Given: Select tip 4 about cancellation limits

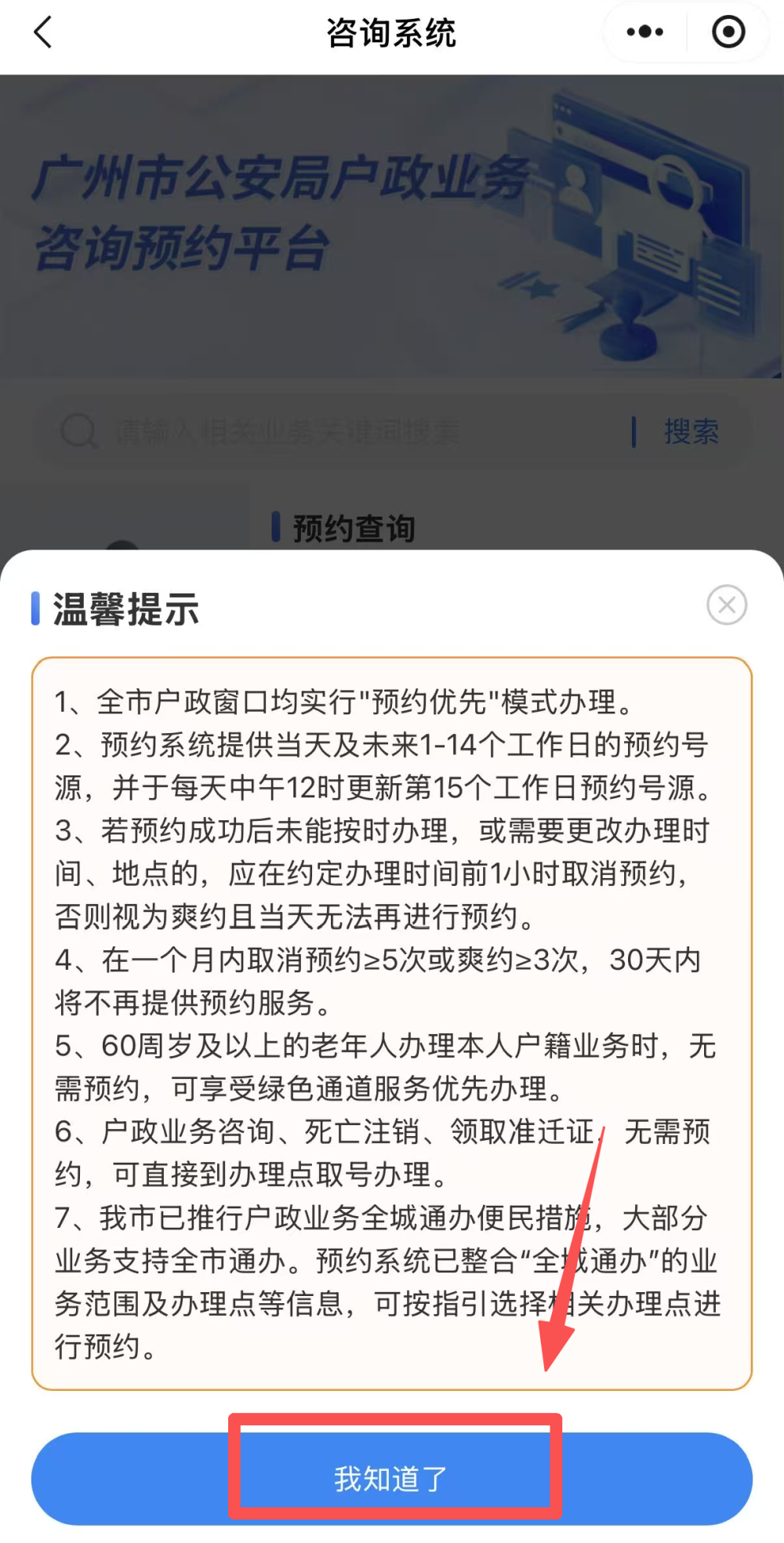Looking at the screenshot, I should (x=384, y=980).
